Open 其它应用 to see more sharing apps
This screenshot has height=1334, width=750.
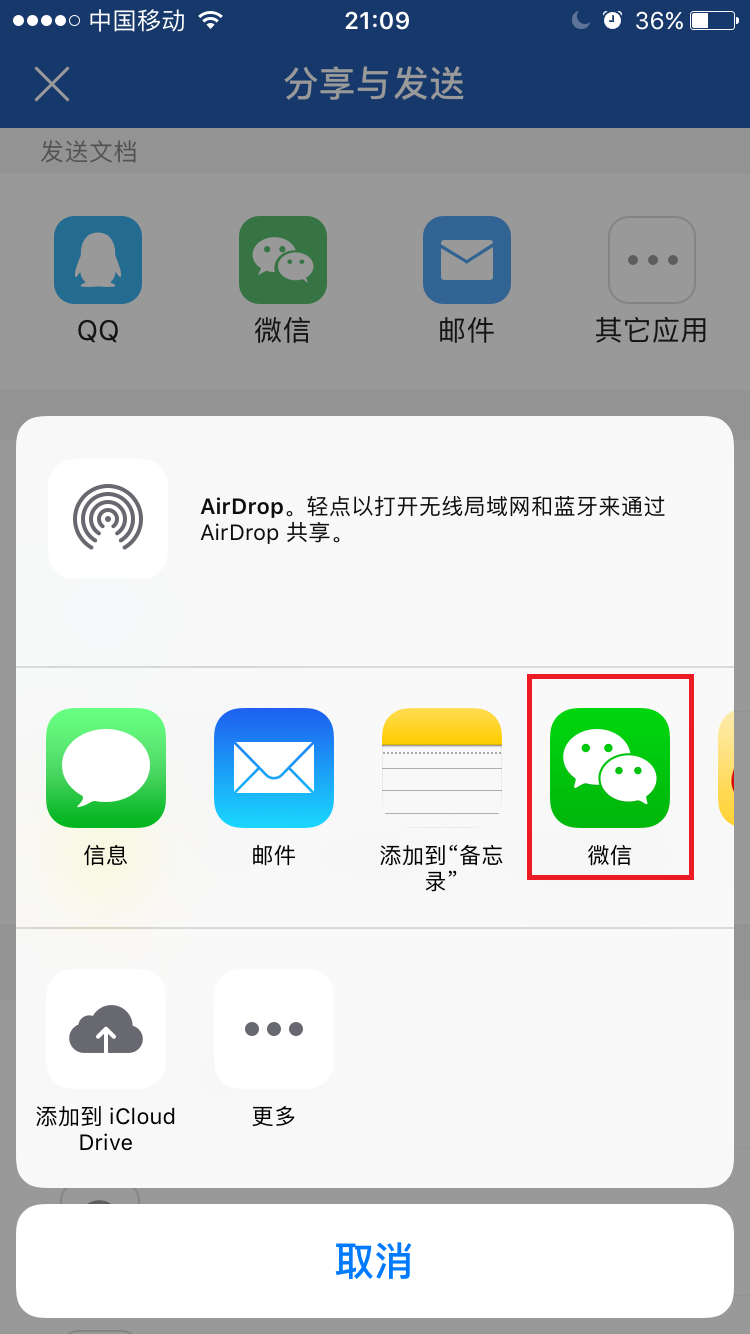[x=652, y=260]
